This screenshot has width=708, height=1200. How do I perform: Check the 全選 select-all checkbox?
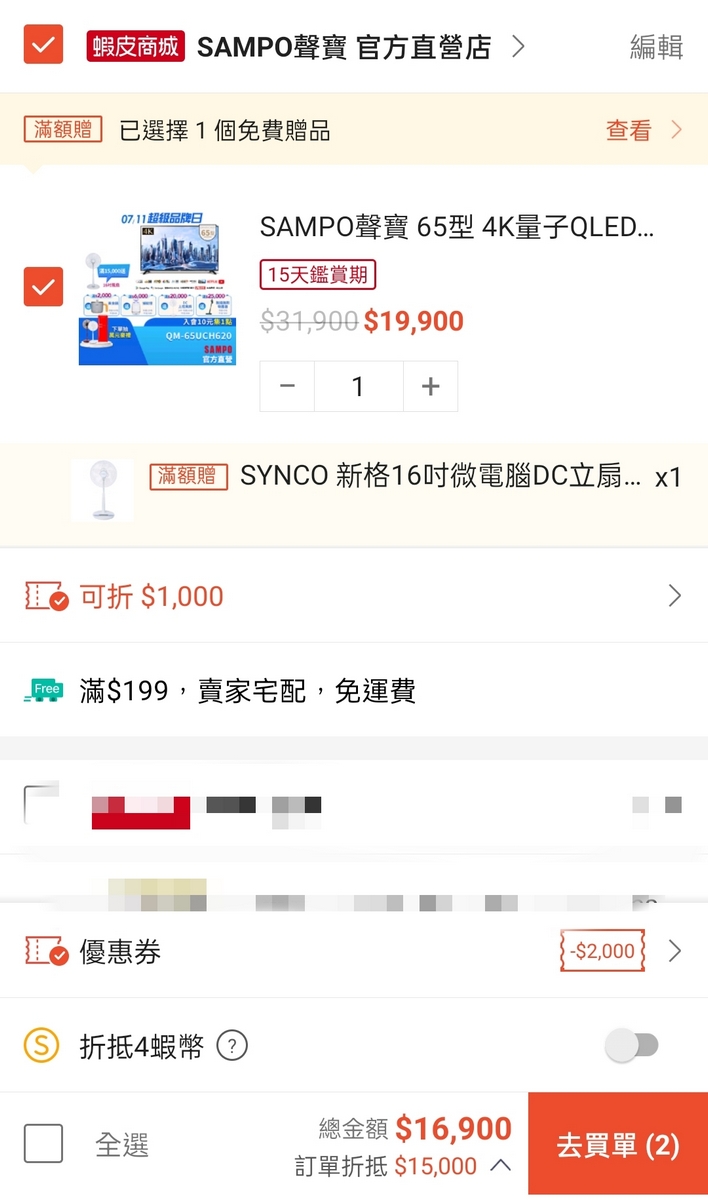(x=44, y=1143)
